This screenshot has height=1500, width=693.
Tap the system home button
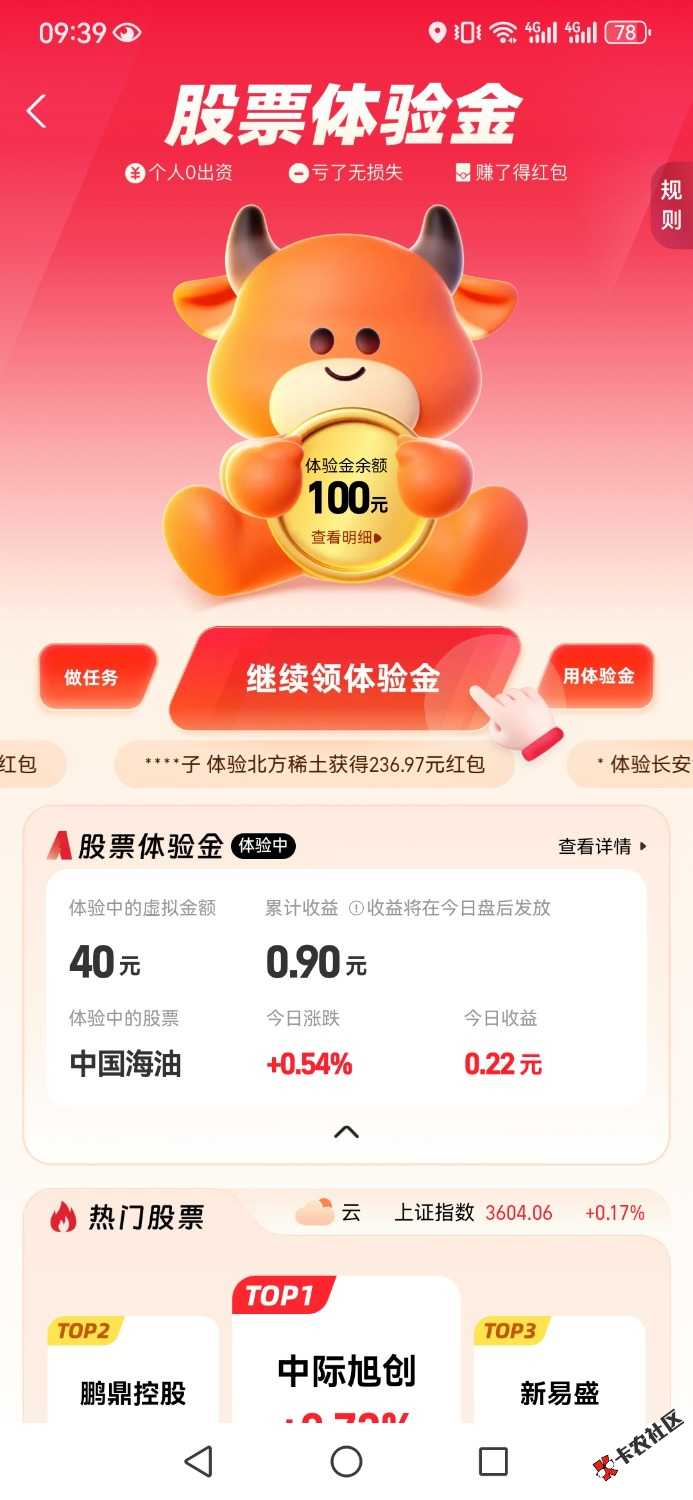click(x=346, y=1461)
